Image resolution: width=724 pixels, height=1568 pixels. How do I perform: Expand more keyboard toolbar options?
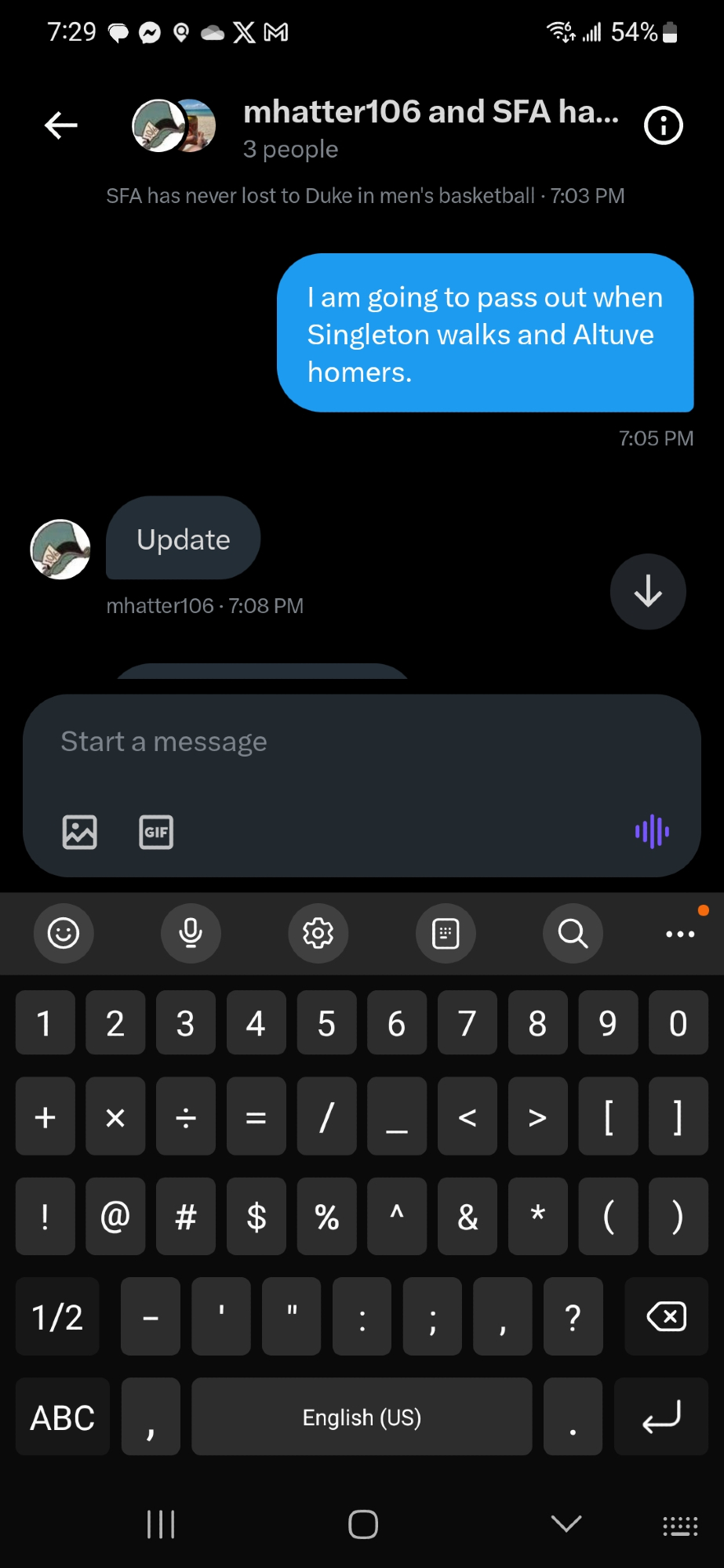[680, 934]
